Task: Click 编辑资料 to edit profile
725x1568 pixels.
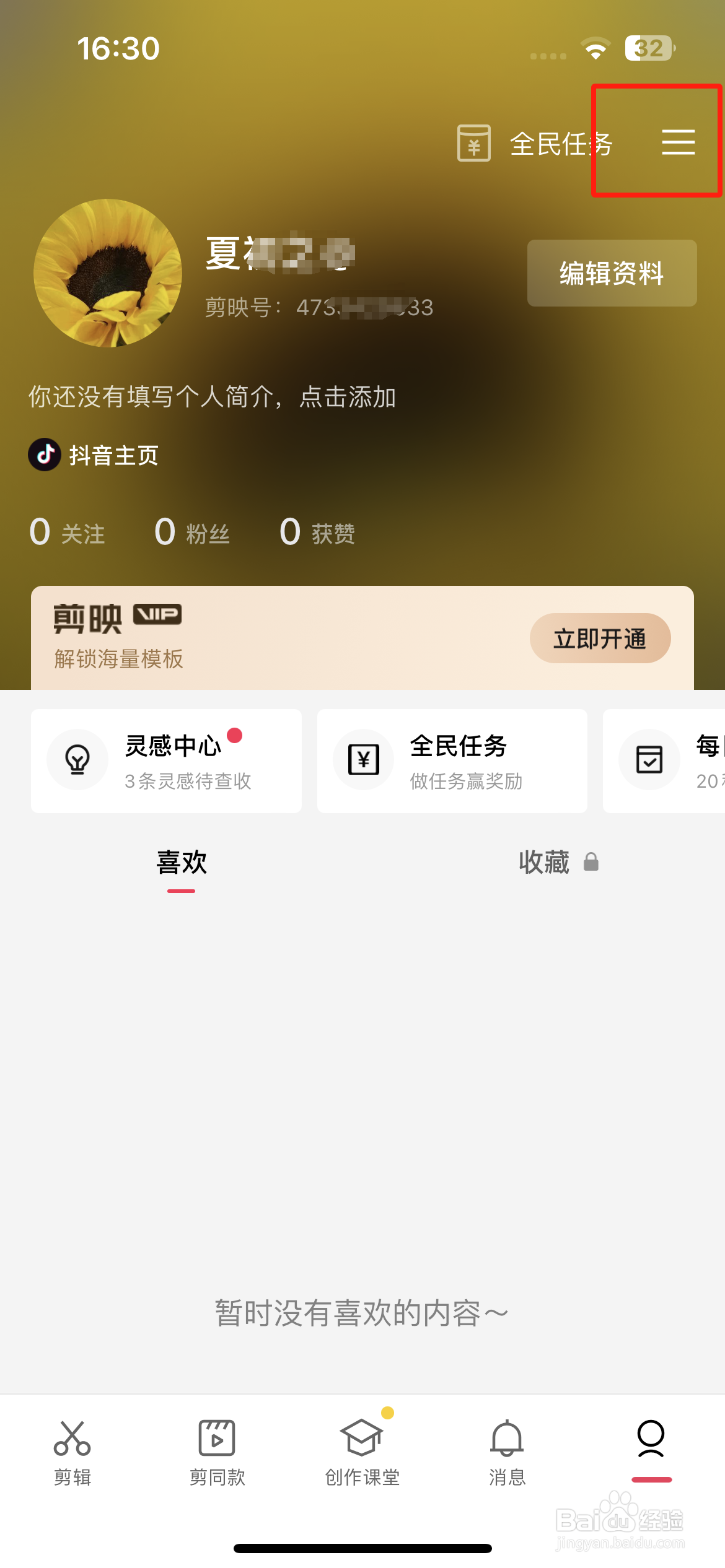Action: click(611, 273)
